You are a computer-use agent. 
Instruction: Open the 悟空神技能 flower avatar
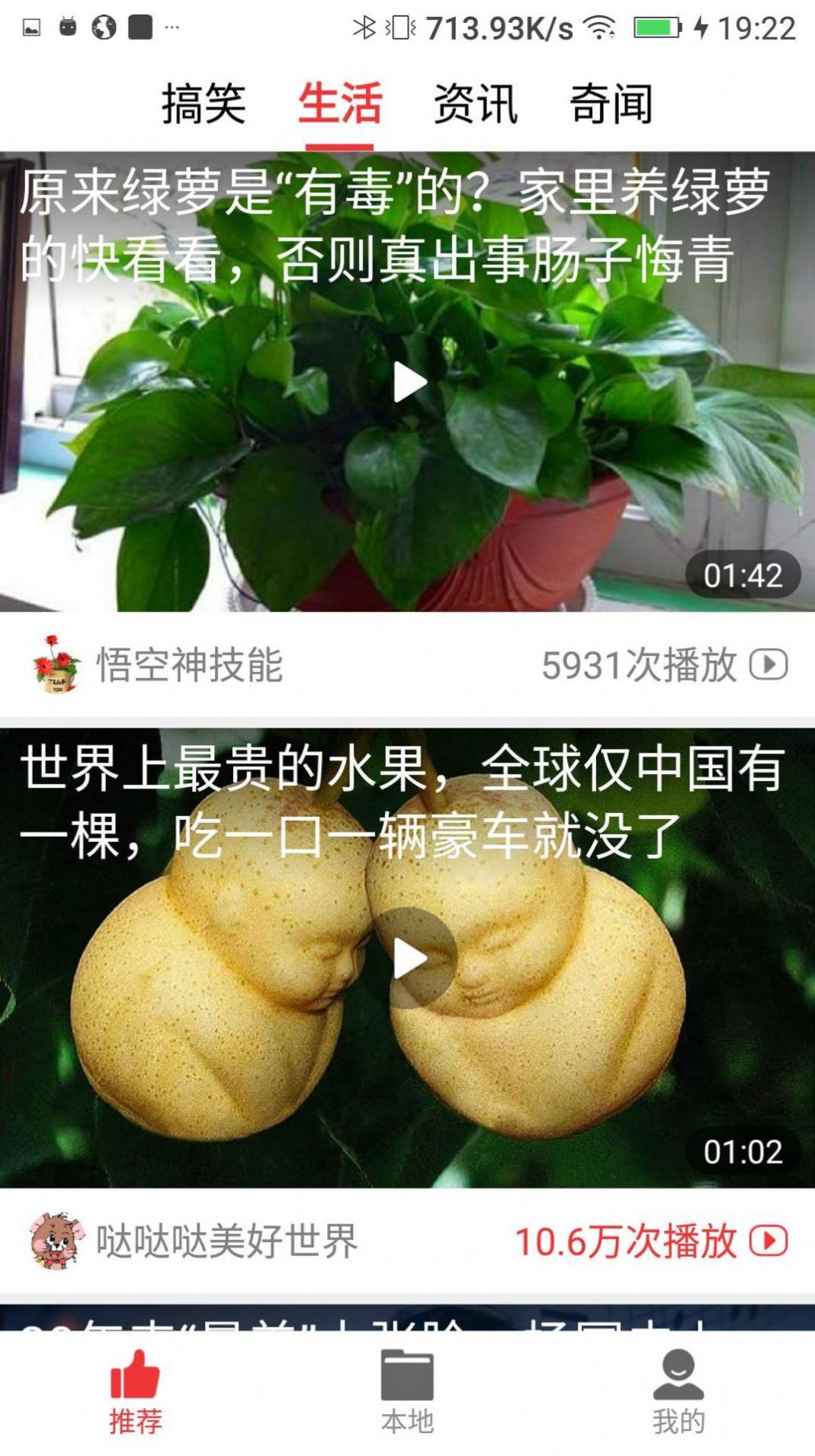pos(55,664)
